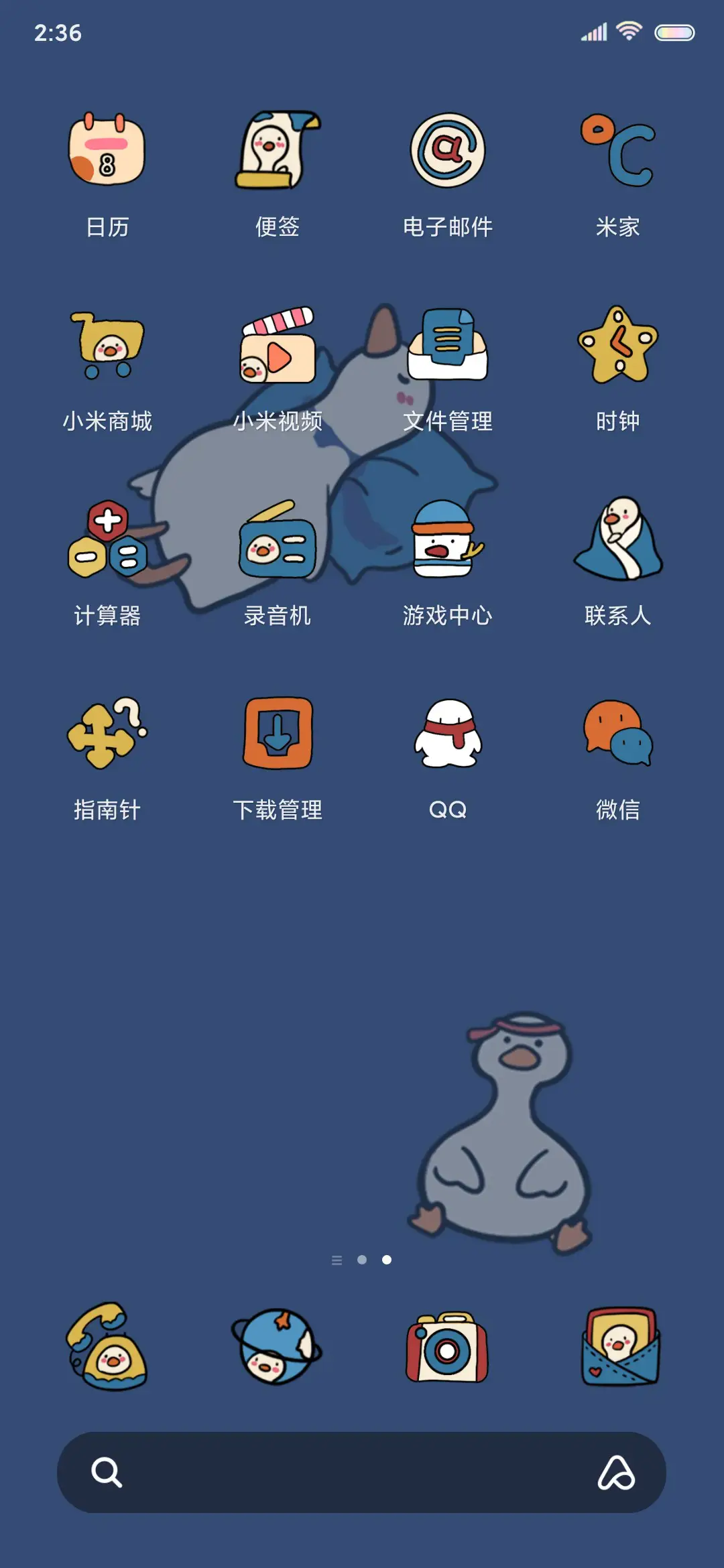The height and width of the screenshot is (1568, 724).
Task: Open the 时钟 Clock app
Action: [617, 345]
